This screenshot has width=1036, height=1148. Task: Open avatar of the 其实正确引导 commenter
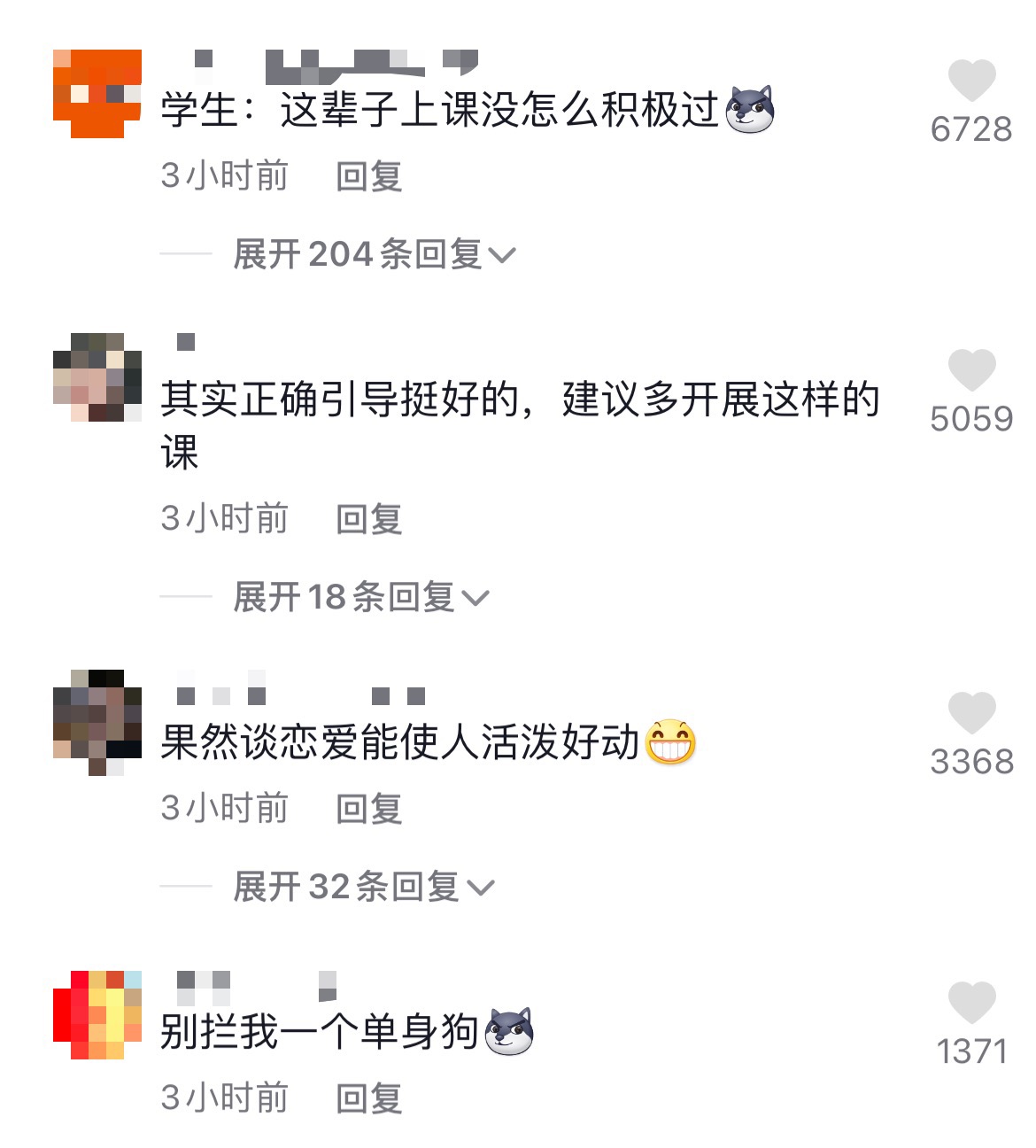point(97,377)
